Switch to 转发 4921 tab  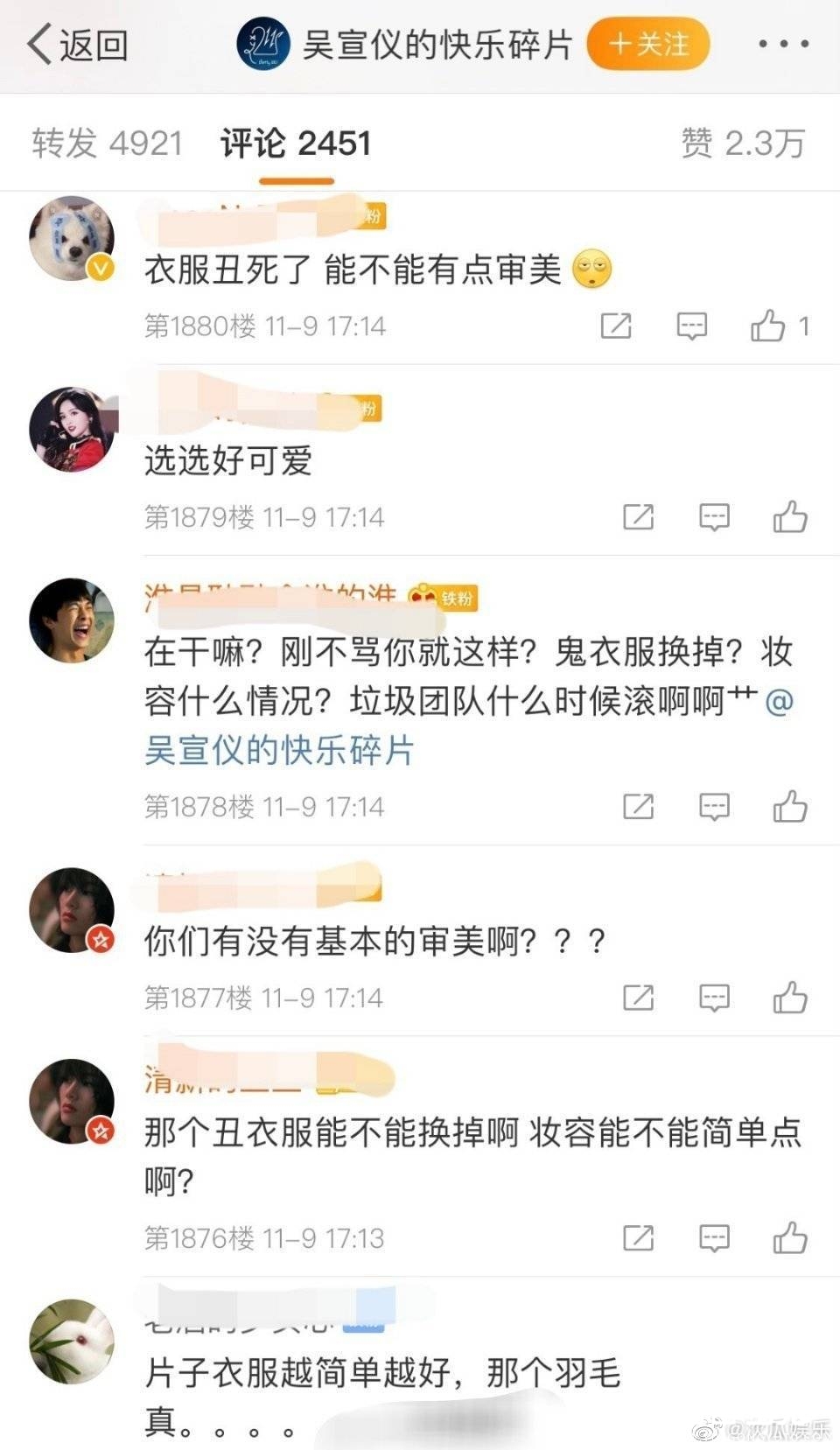click(x=107, y=143)
